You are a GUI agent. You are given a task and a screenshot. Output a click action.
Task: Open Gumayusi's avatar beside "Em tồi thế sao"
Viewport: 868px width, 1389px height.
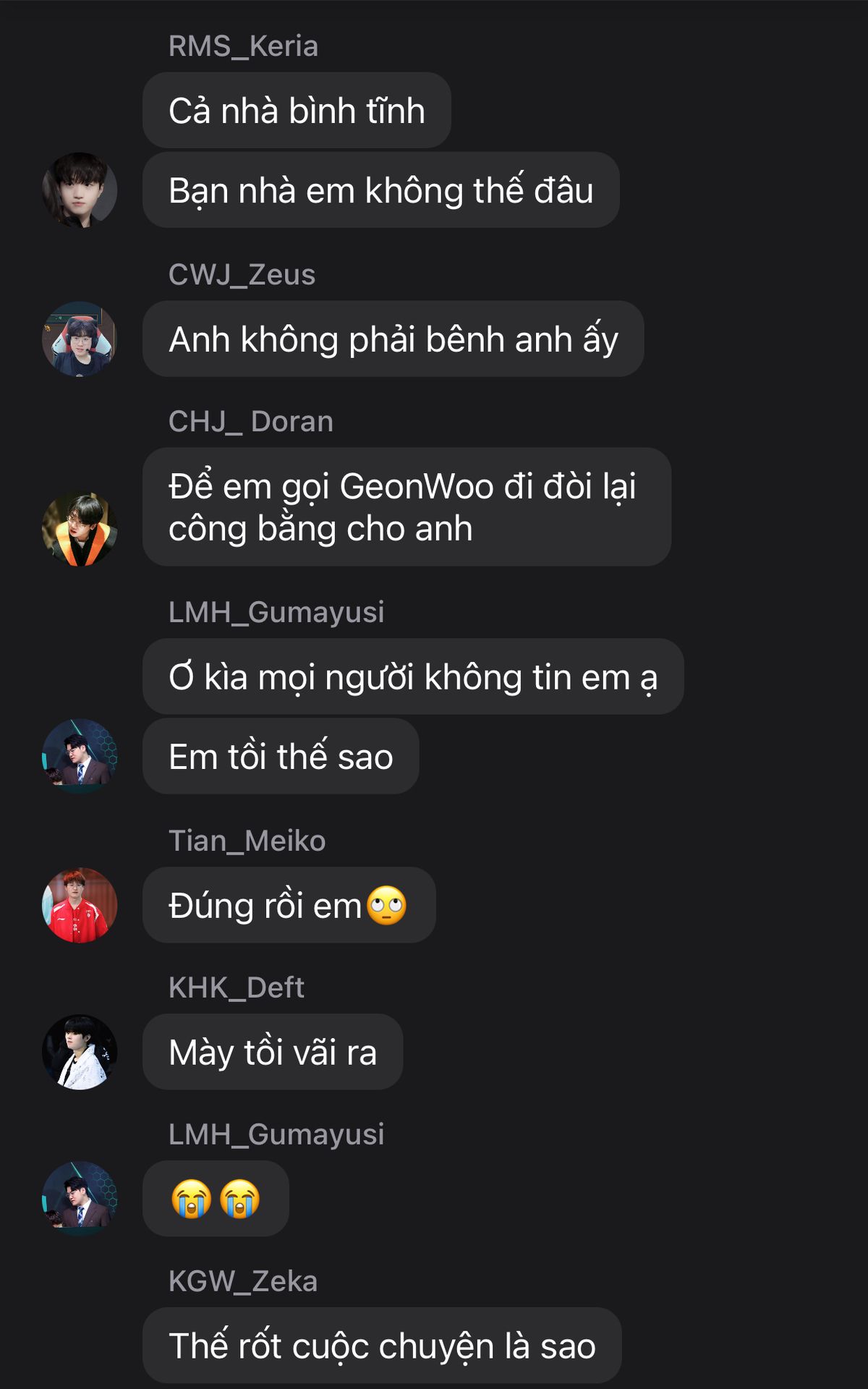click(80, 756)
